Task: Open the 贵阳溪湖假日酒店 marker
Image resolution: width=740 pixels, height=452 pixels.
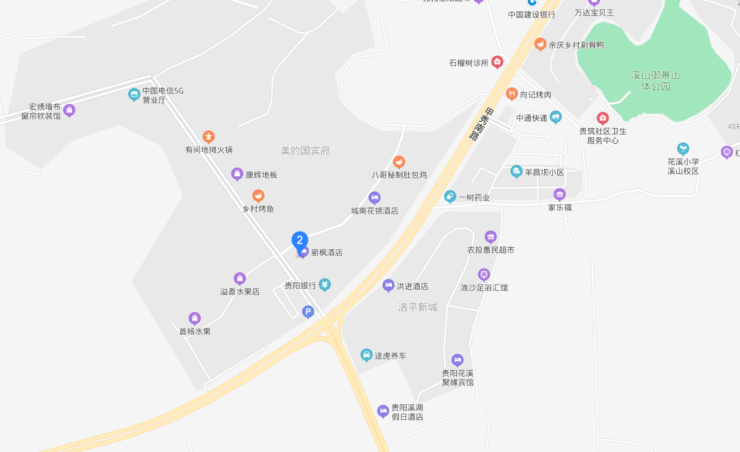Action: coord(382,411)
